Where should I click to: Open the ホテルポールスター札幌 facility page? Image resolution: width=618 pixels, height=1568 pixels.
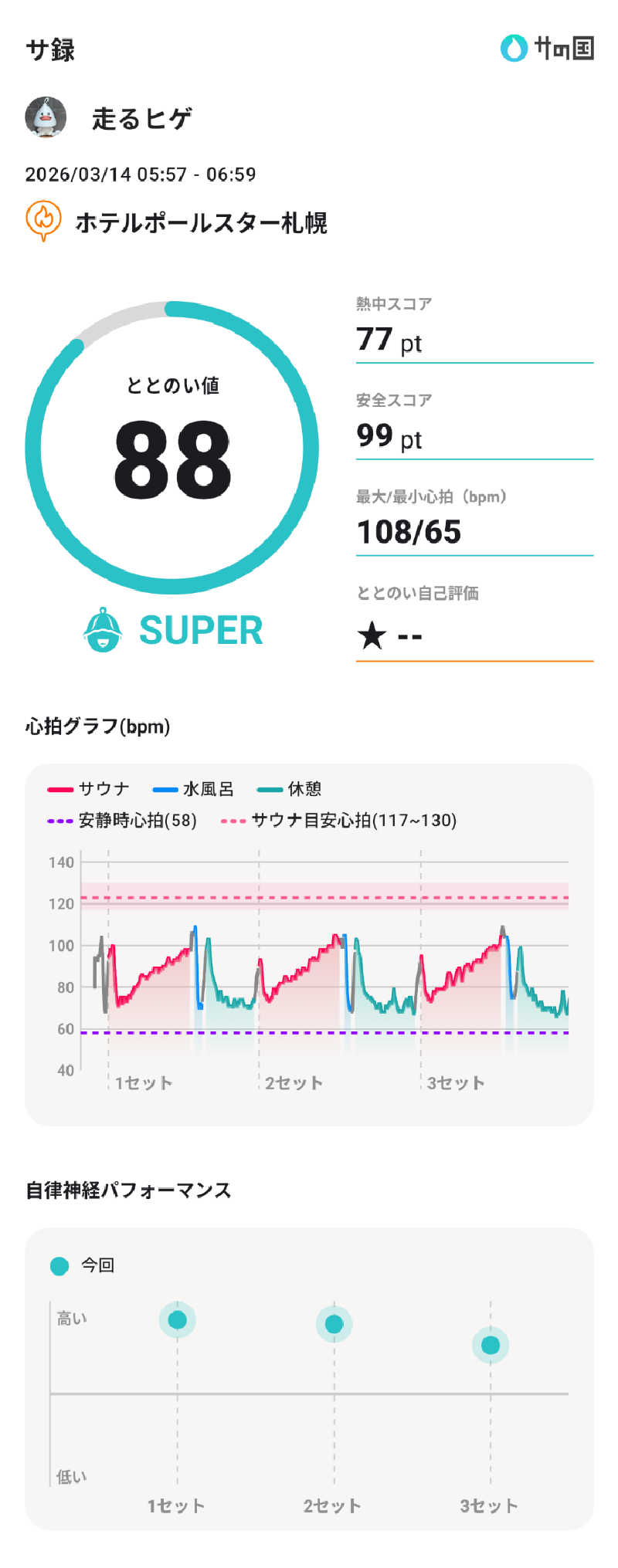[202, 222]
